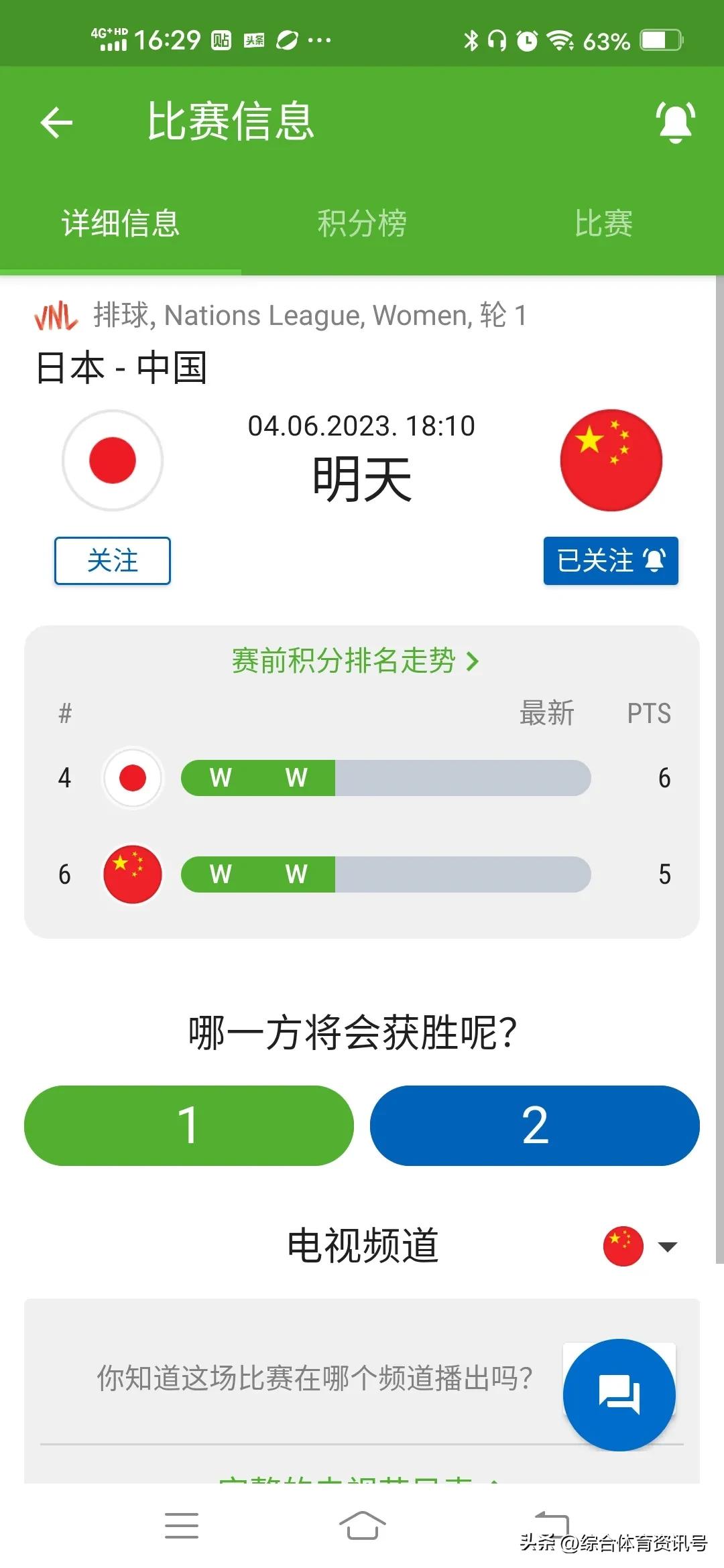The height and width of the screenshot is (1568, 724).
Task: Vote 1 for Japan to win
Action: [189, 1126]
